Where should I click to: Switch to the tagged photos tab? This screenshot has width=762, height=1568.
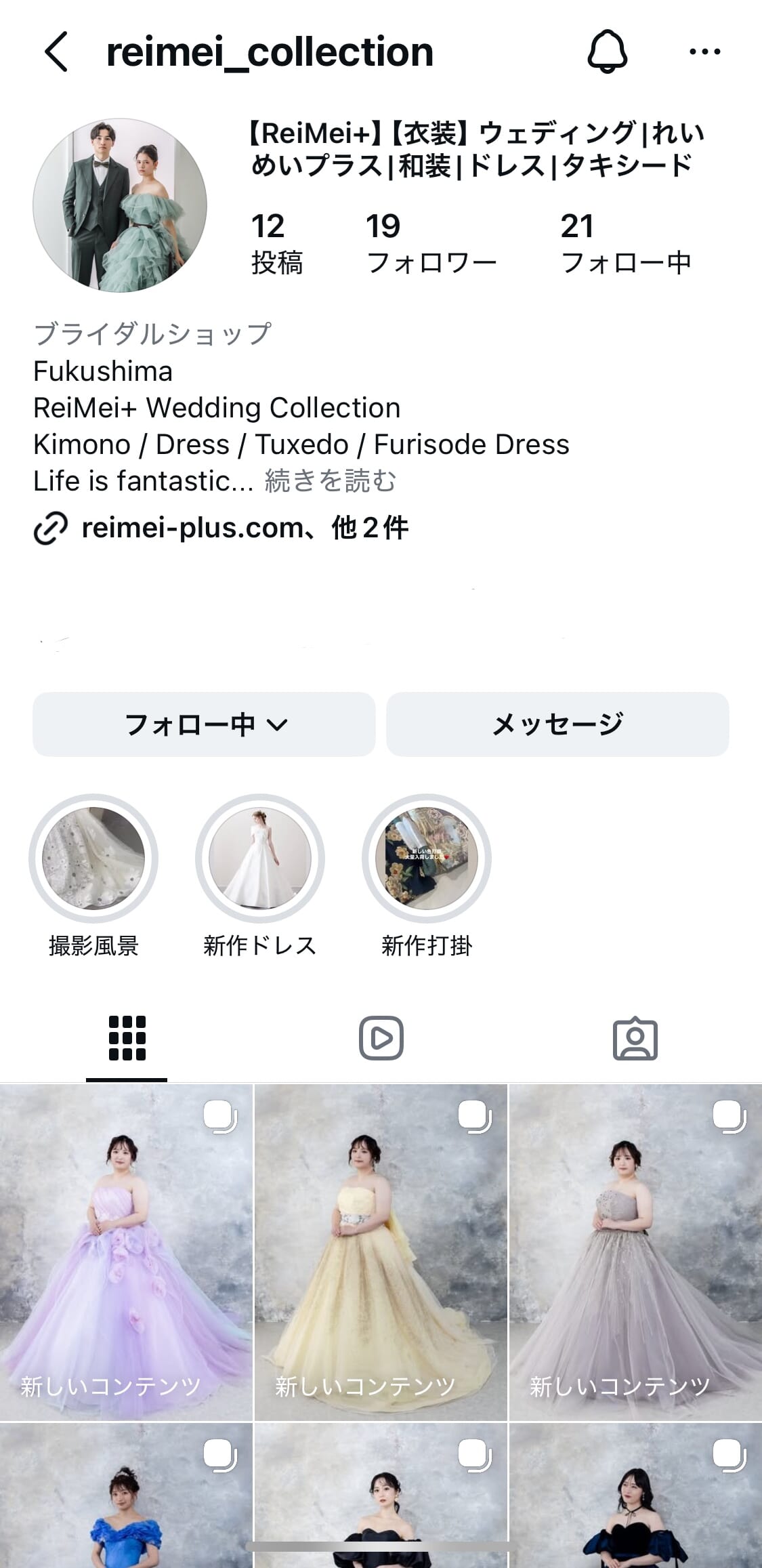click(635, 1038)
